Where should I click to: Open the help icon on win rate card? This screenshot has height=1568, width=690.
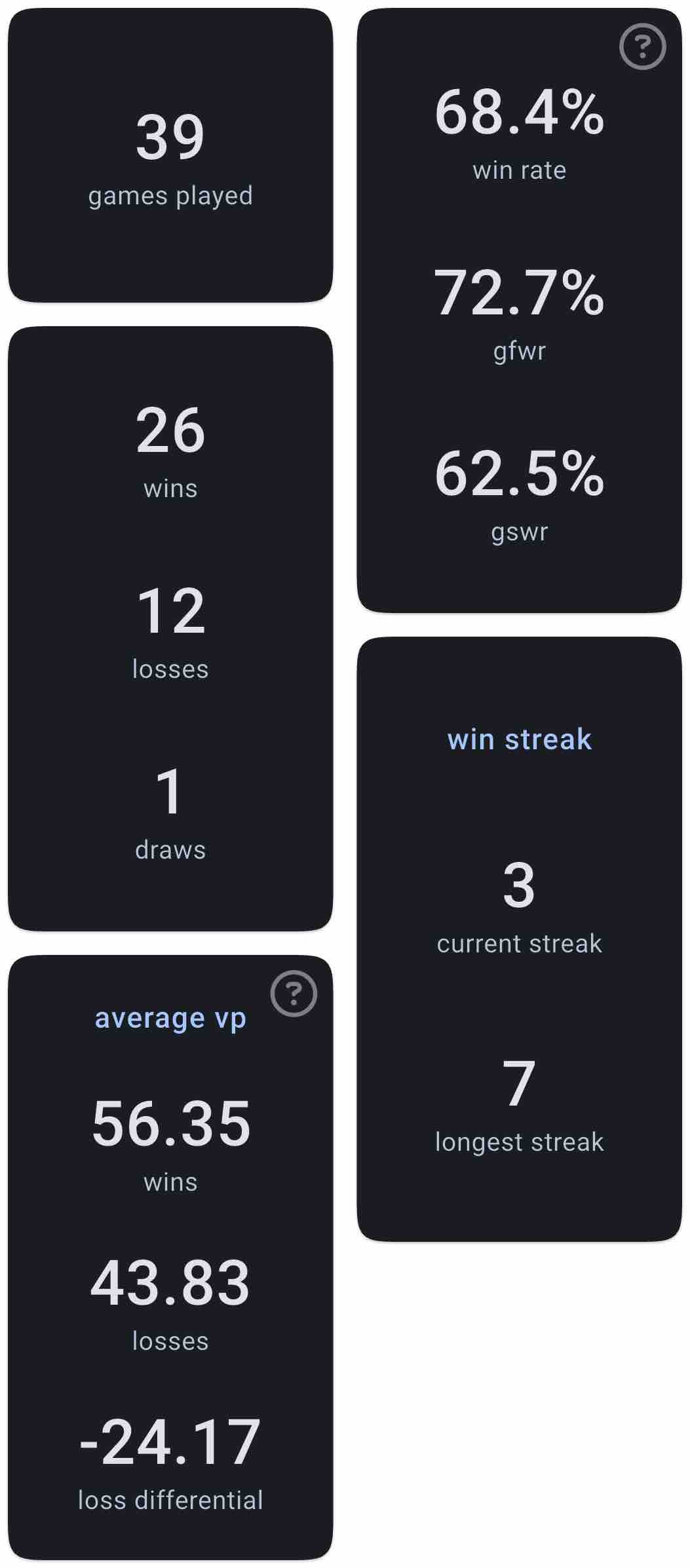(x=642, y=47)
